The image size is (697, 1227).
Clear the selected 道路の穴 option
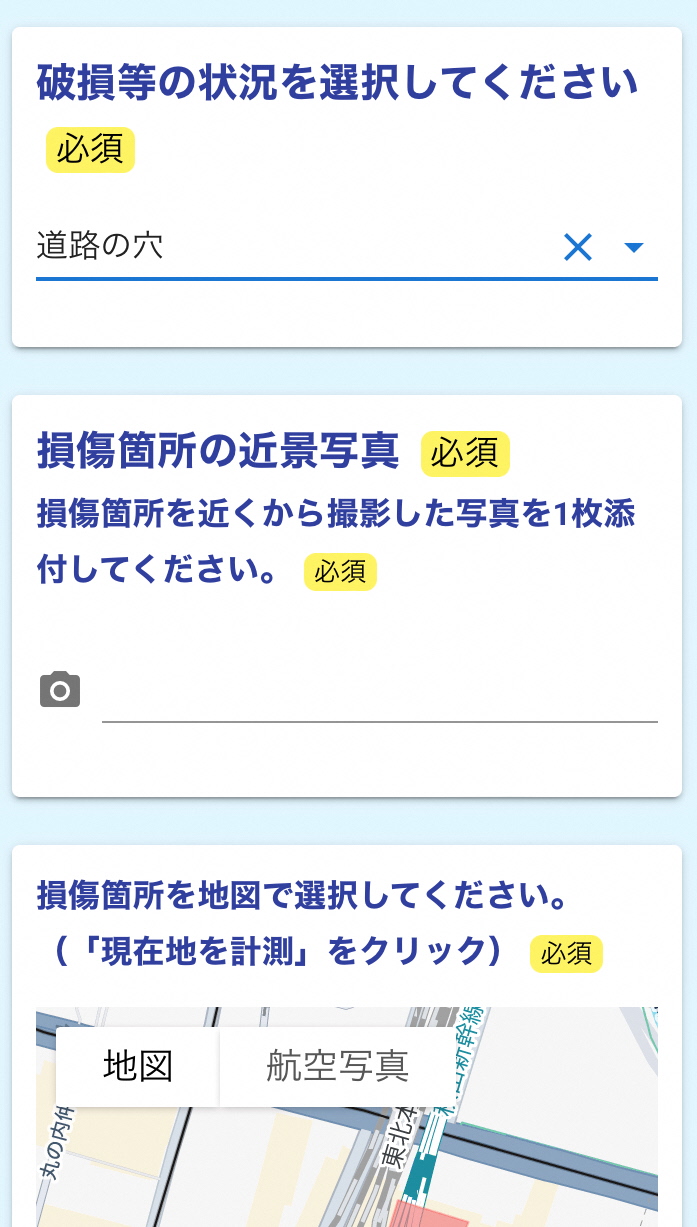click(x=578, y=246)
